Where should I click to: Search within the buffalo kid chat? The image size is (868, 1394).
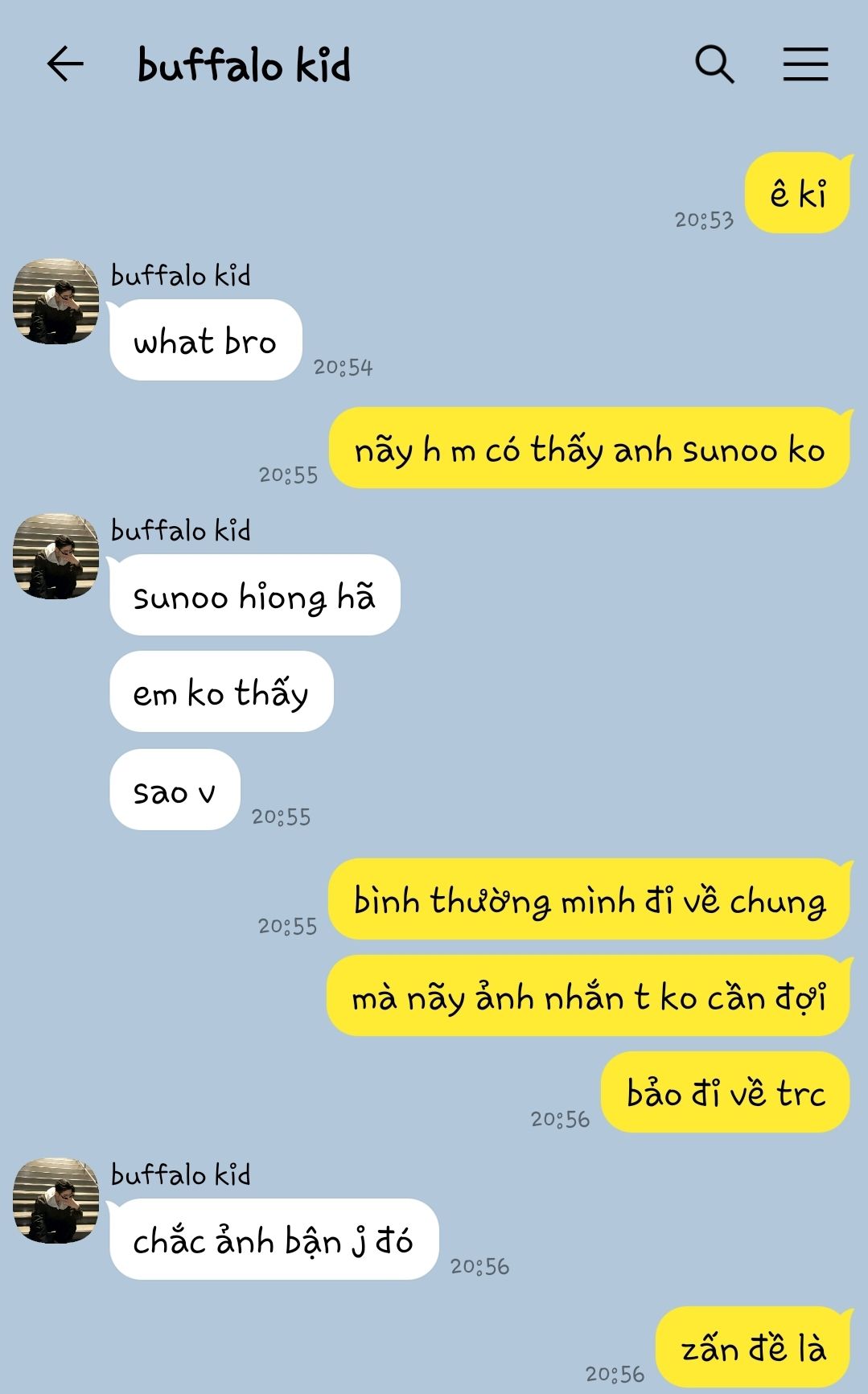coord(714,64)
